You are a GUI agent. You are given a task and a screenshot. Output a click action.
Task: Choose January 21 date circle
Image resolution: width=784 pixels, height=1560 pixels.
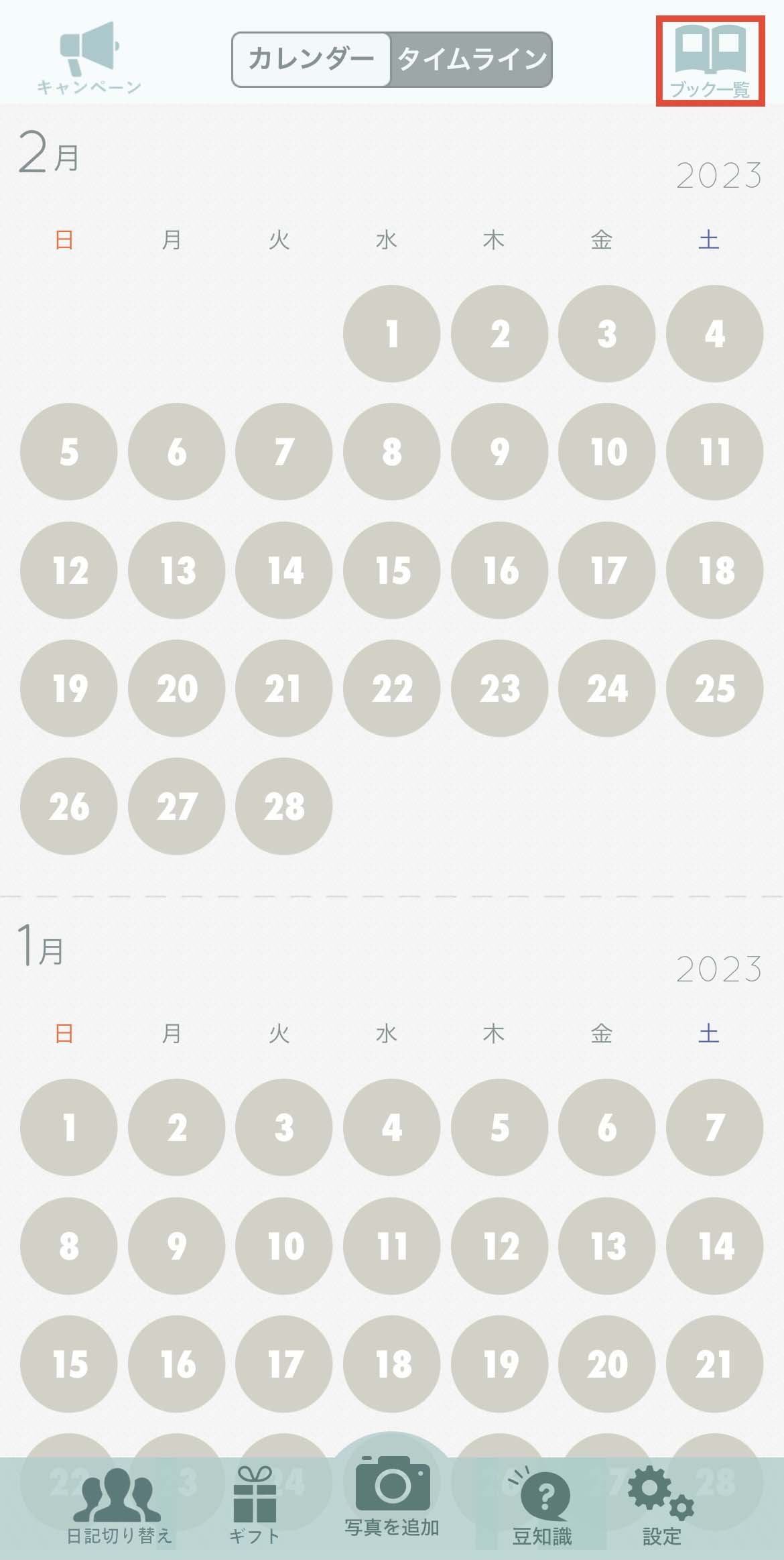click(715, 1364)
